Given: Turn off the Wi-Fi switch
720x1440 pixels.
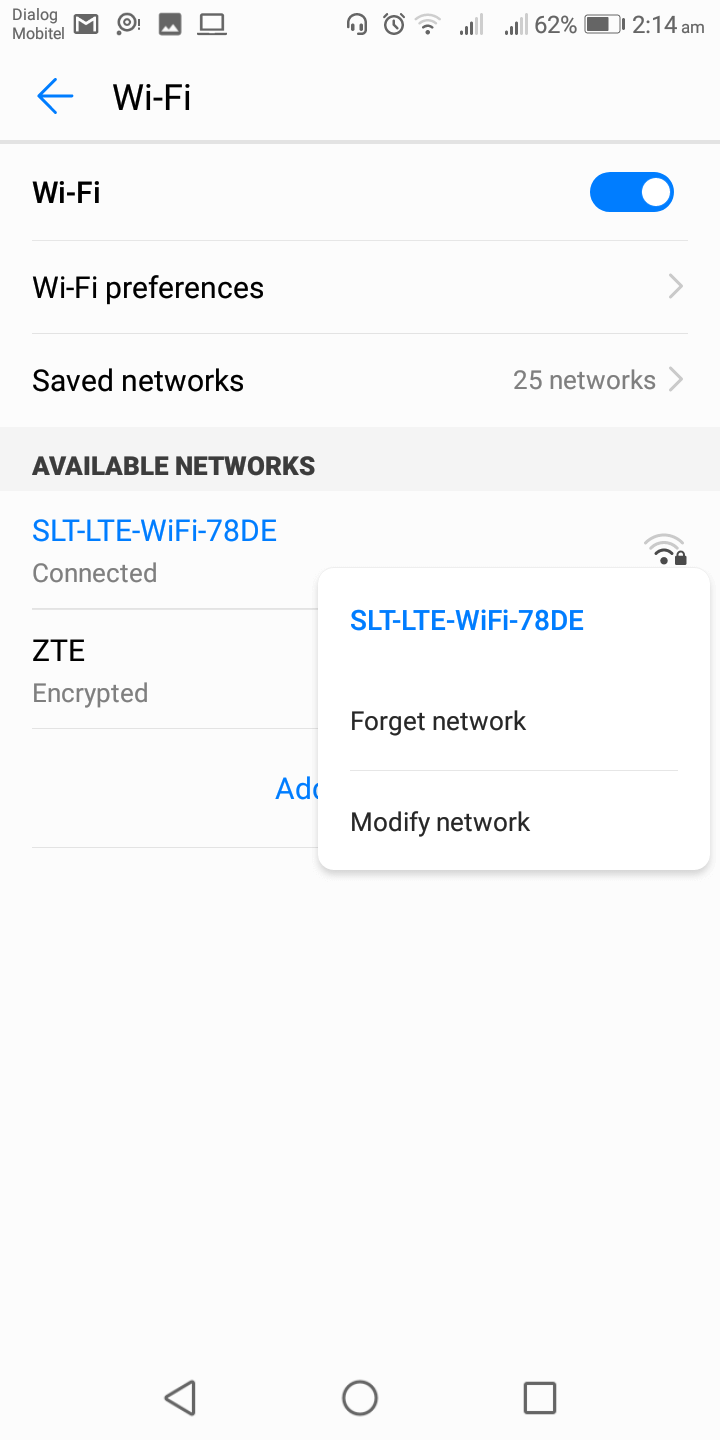Looking at the screenshot, I should pyautogui.click(x=631, y=192).
